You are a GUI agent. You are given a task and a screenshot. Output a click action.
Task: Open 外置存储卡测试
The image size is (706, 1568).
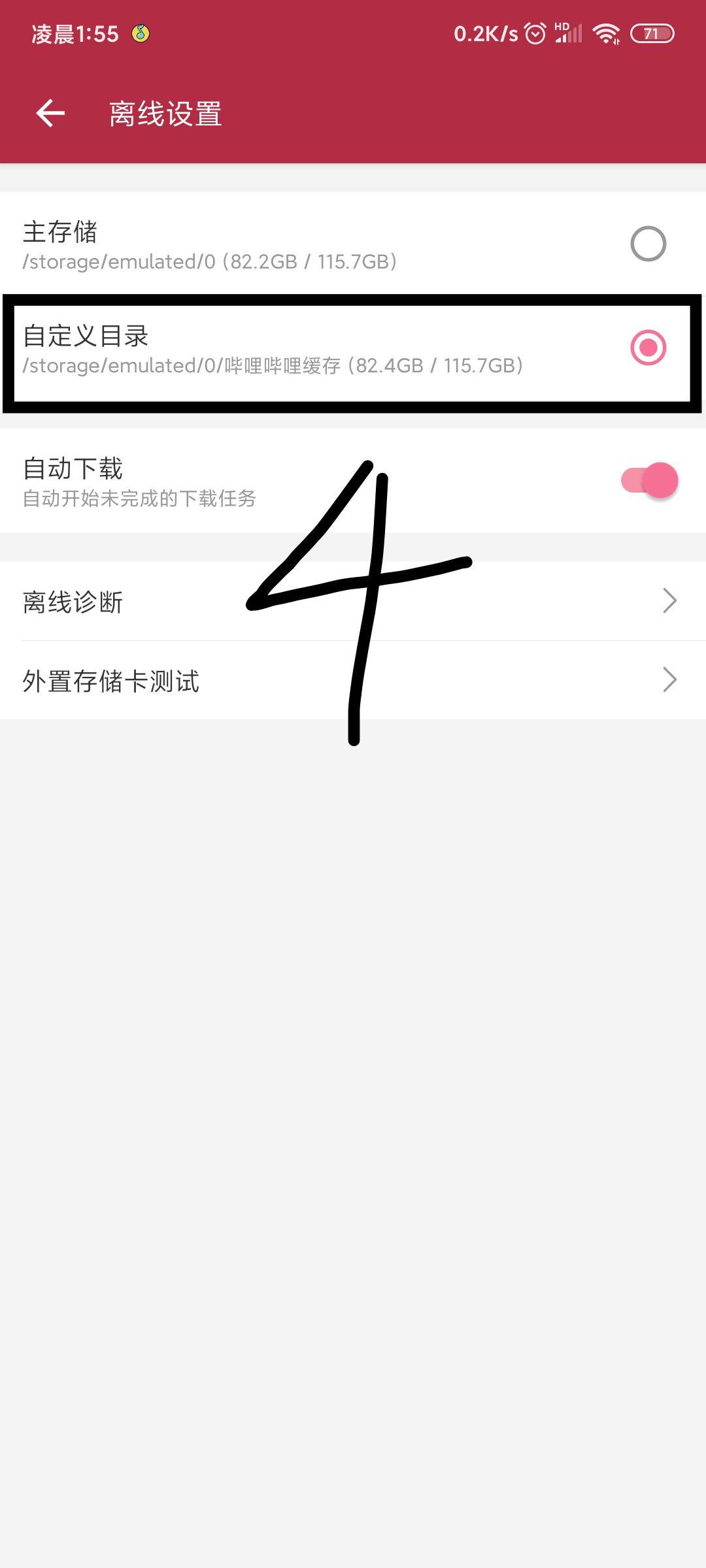[353, 681]
